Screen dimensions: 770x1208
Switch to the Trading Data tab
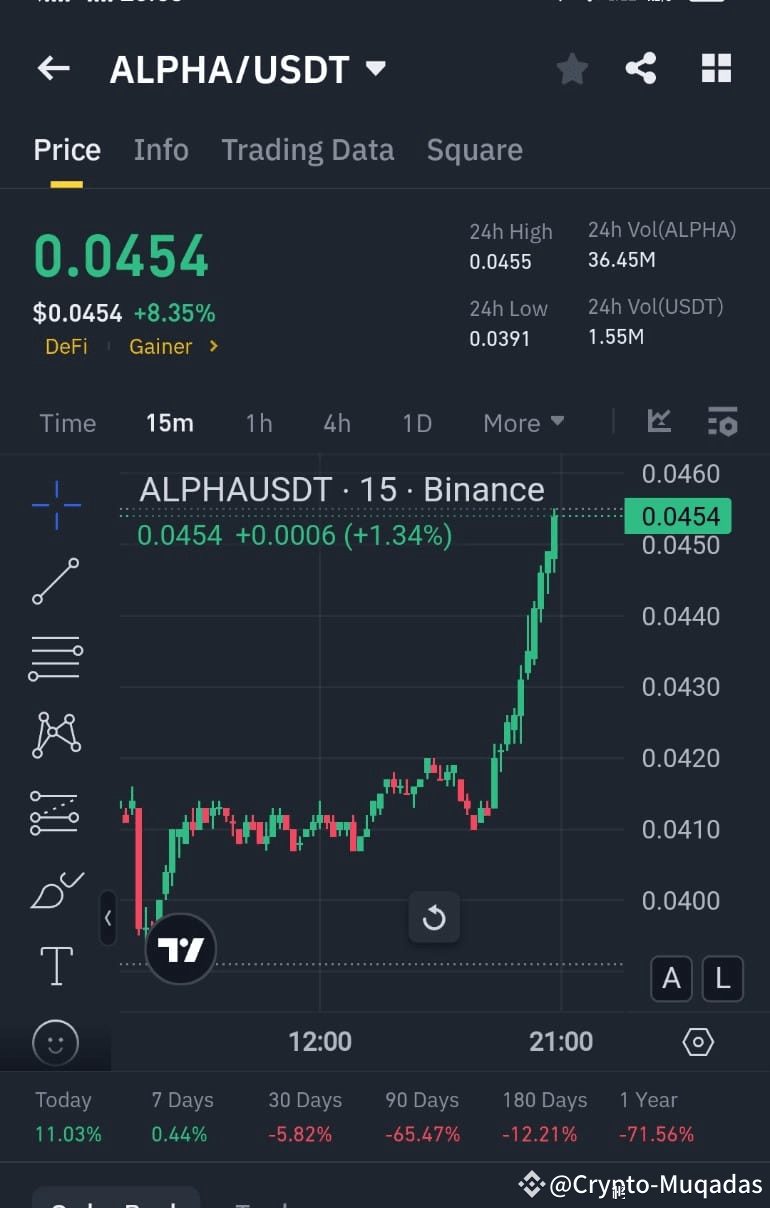307,149
